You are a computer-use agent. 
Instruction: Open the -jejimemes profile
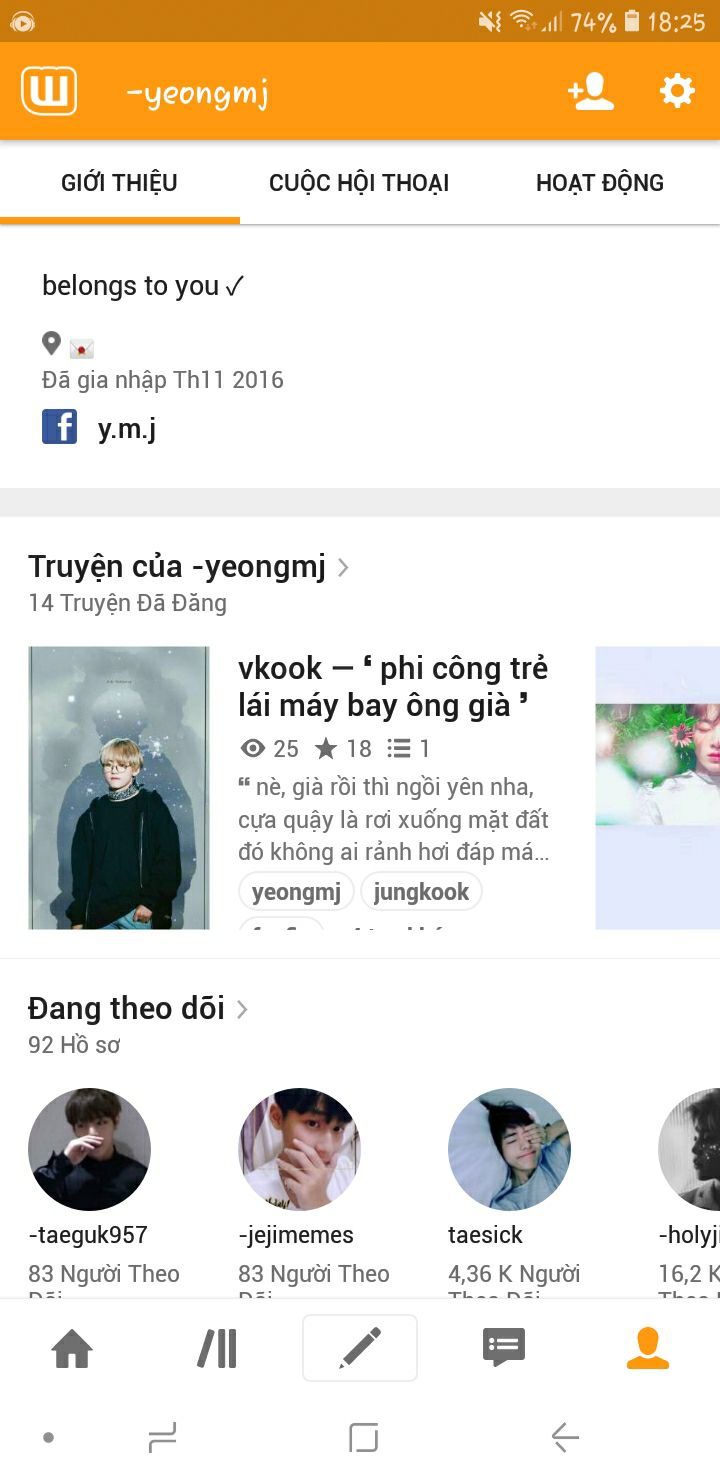click(x=299, y=1149)
